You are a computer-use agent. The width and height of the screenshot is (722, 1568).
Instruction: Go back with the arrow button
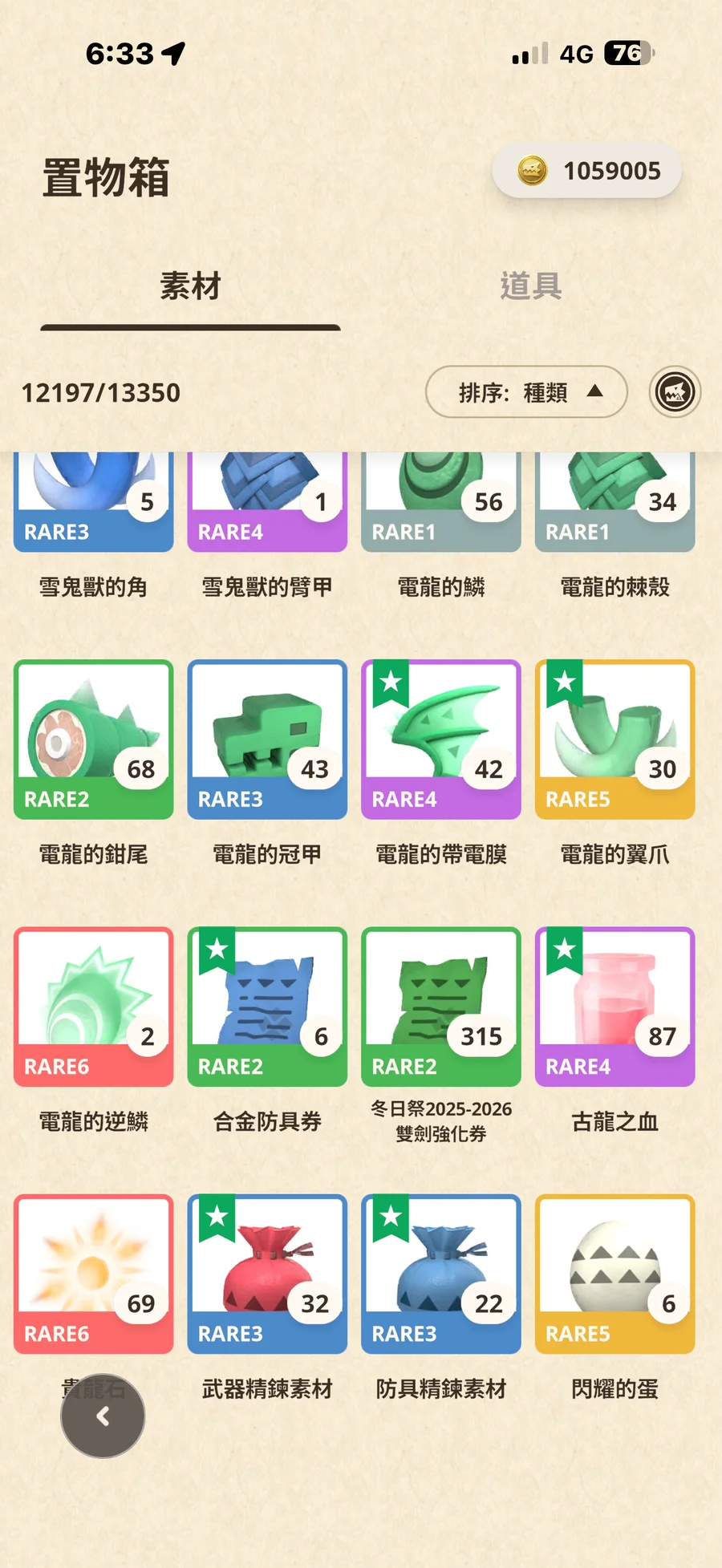point(103,1416)
